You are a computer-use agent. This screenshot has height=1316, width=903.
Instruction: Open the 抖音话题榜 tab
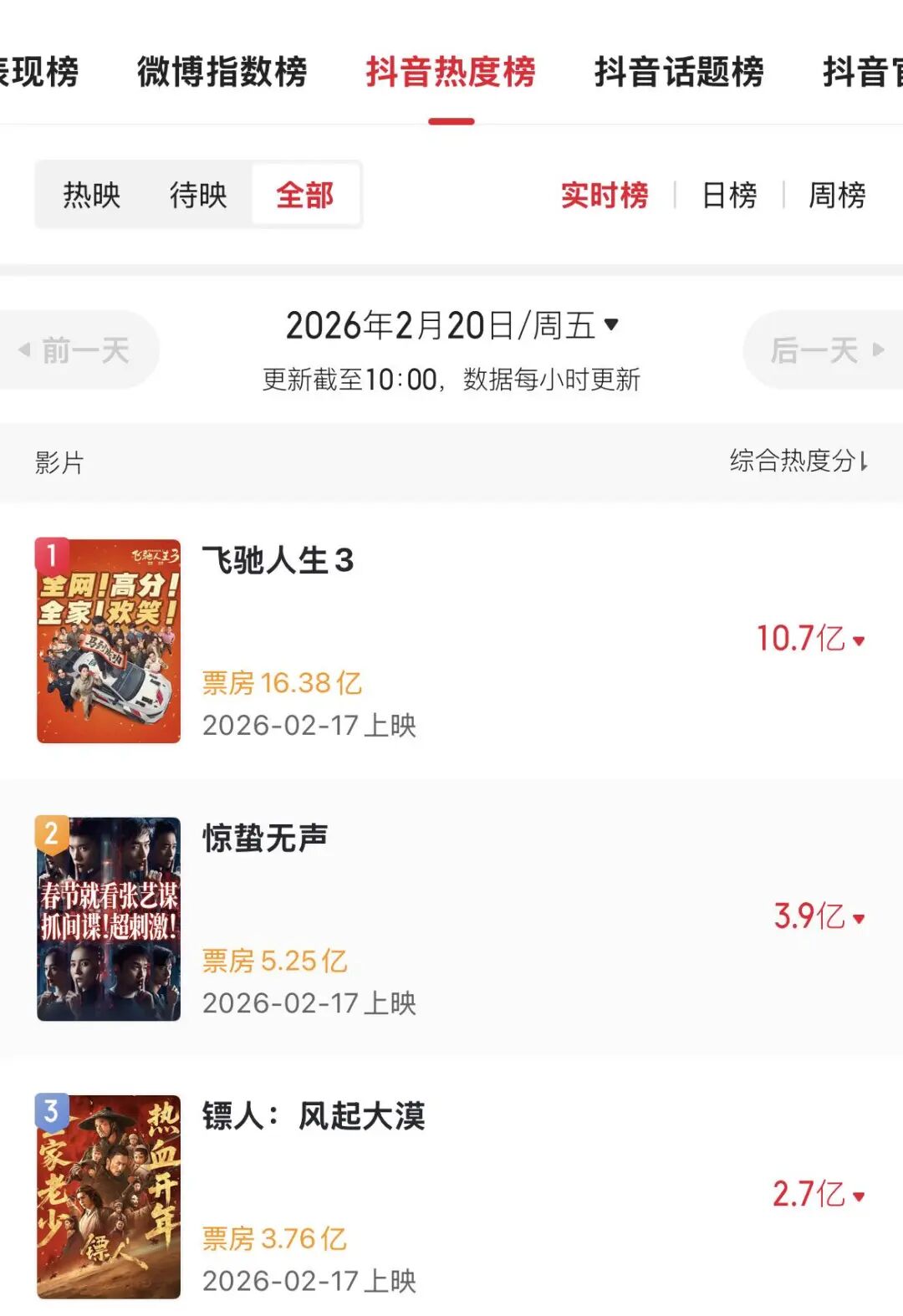click(677, 74)
